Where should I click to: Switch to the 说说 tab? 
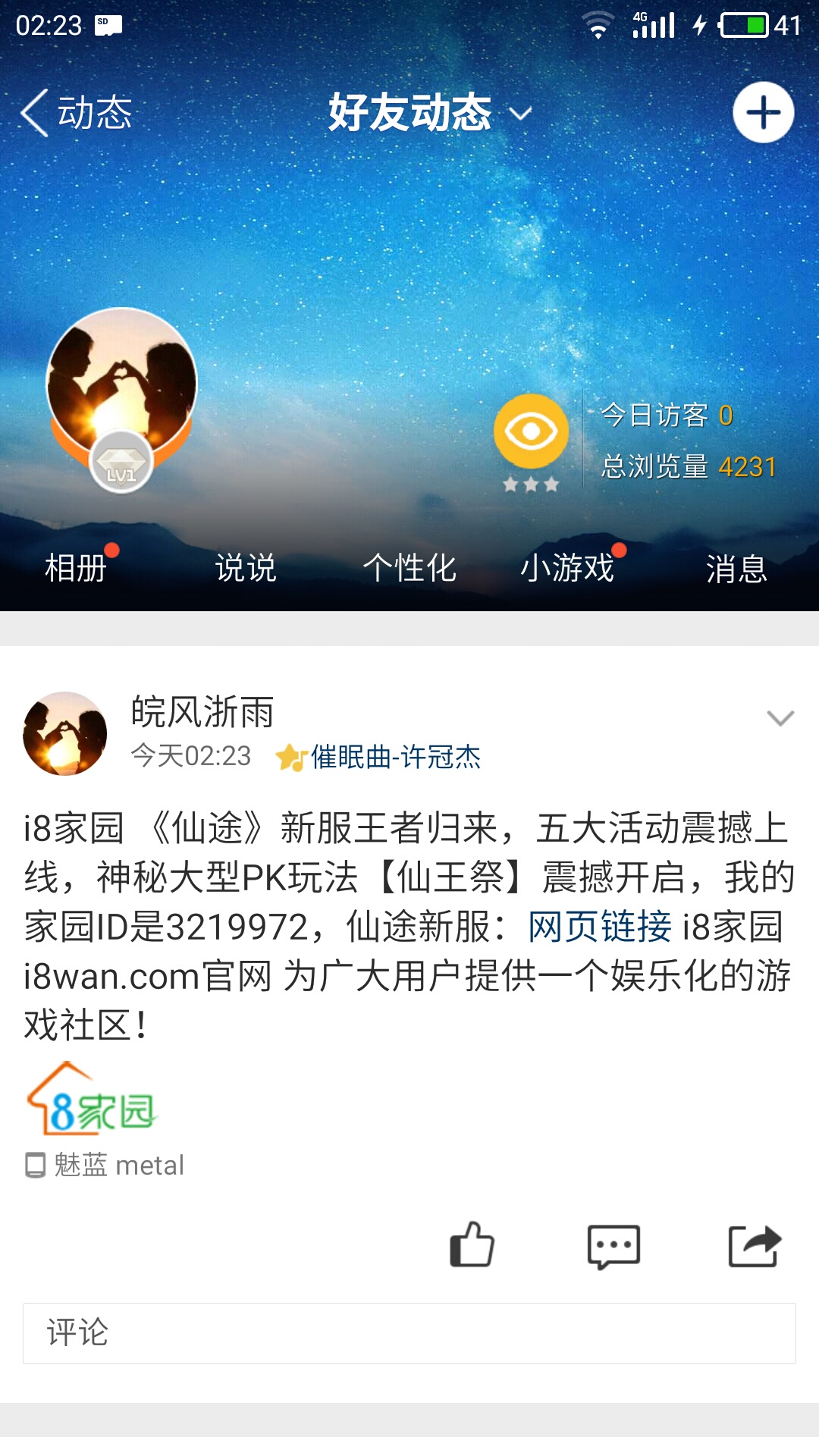pyautogui.click(x=245, y=567)
